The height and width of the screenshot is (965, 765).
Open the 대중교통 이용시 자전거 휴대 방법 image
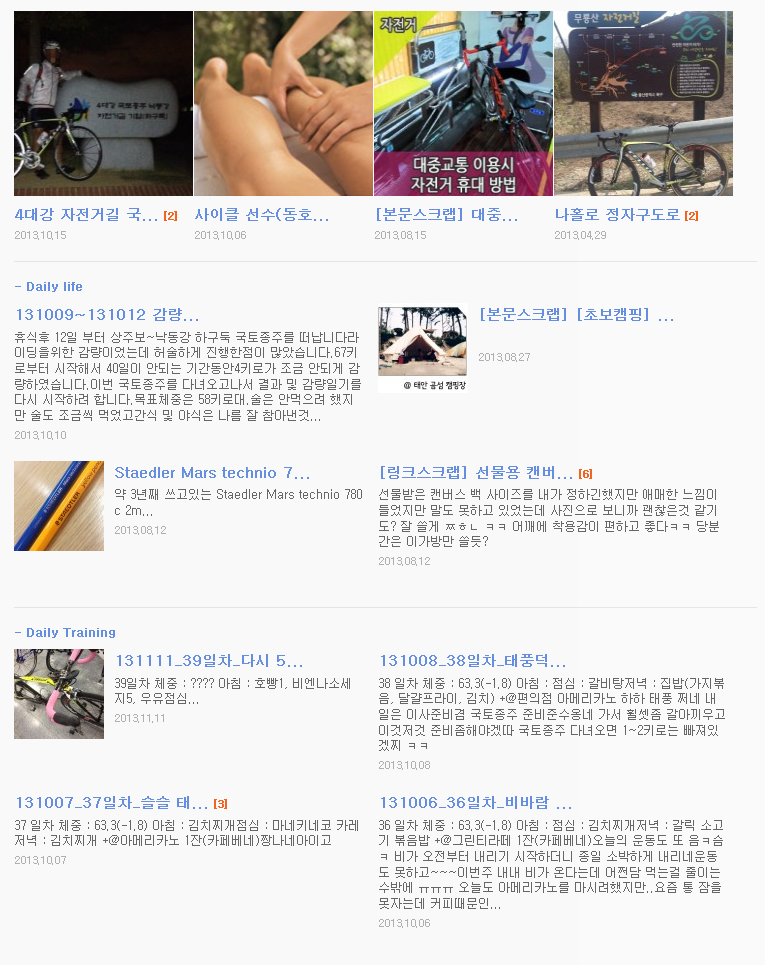tap(463, 103)
